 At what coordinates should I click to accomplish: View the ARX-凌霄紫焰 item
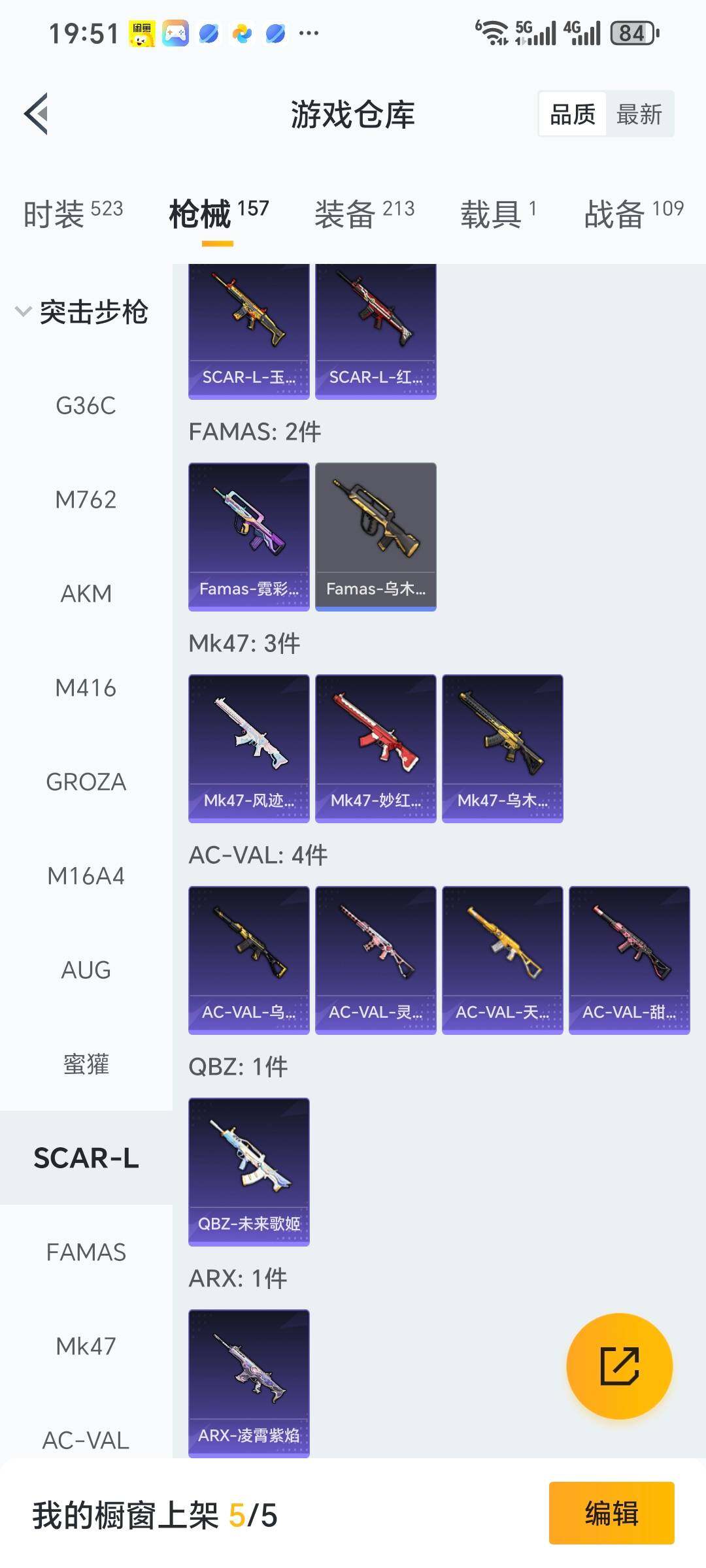[x=248, y=1383]
